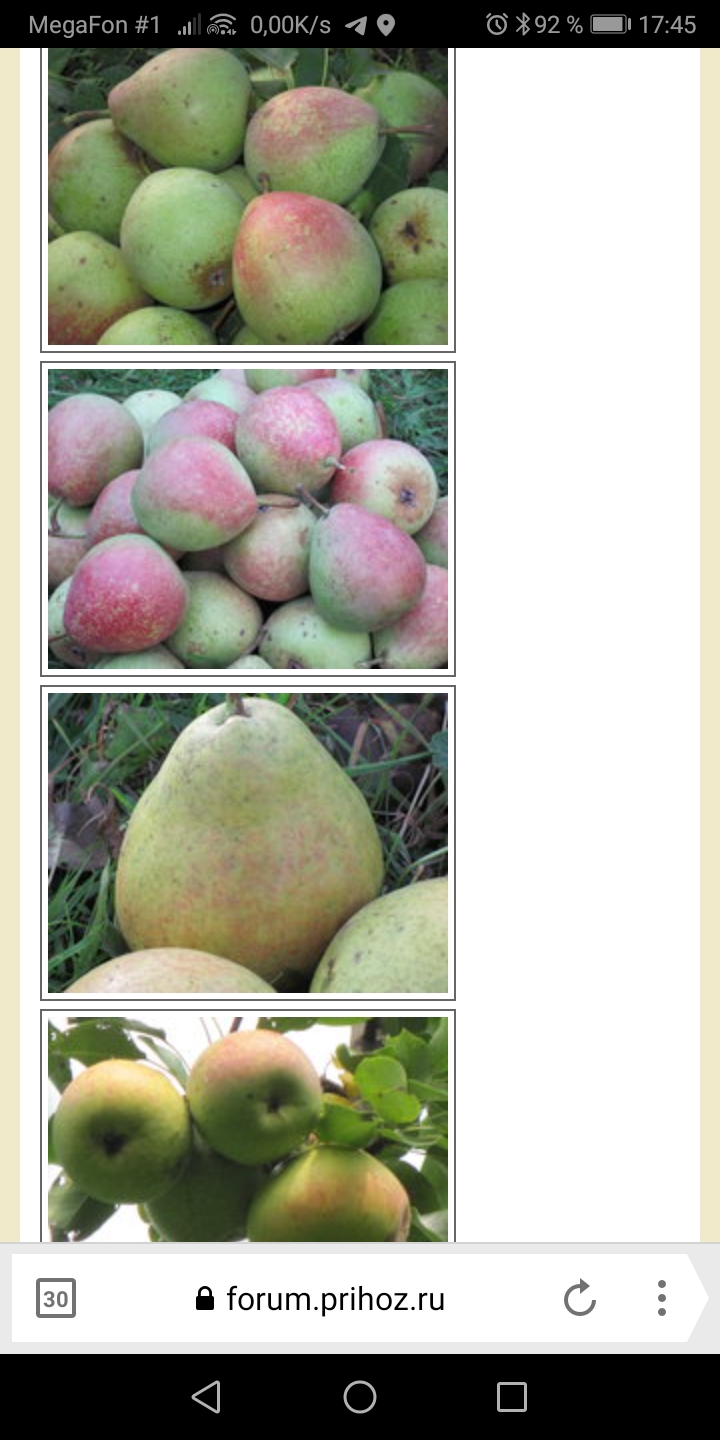Open the photo of the single large pear
Image resolution: width=720 pixels, height=1440 pixels.
point(248,842)
